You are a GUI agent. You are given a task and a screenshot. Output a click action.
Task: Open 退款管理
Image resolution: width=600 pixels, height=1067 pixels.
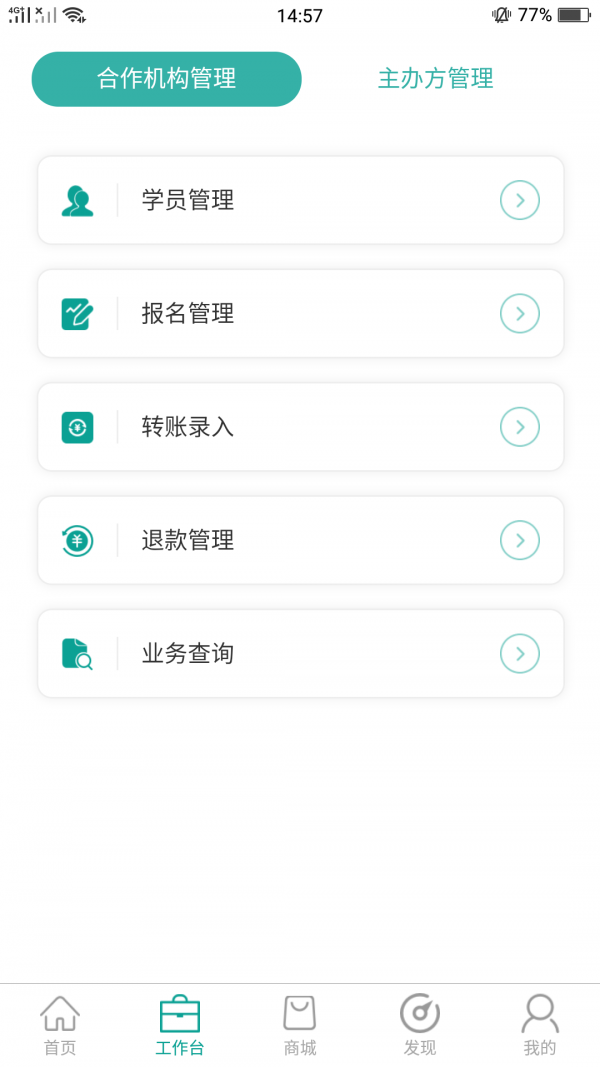(301, 540)
